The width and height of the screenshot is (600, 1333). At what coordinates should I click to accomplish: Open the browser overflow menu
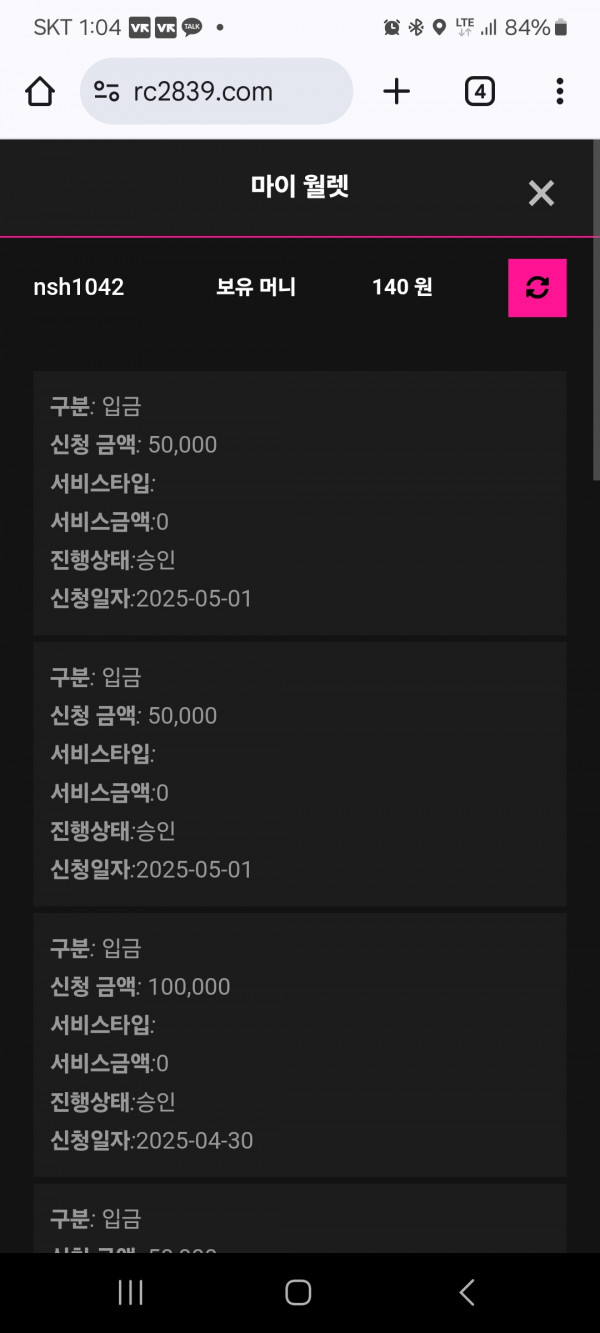coord(560,92)
